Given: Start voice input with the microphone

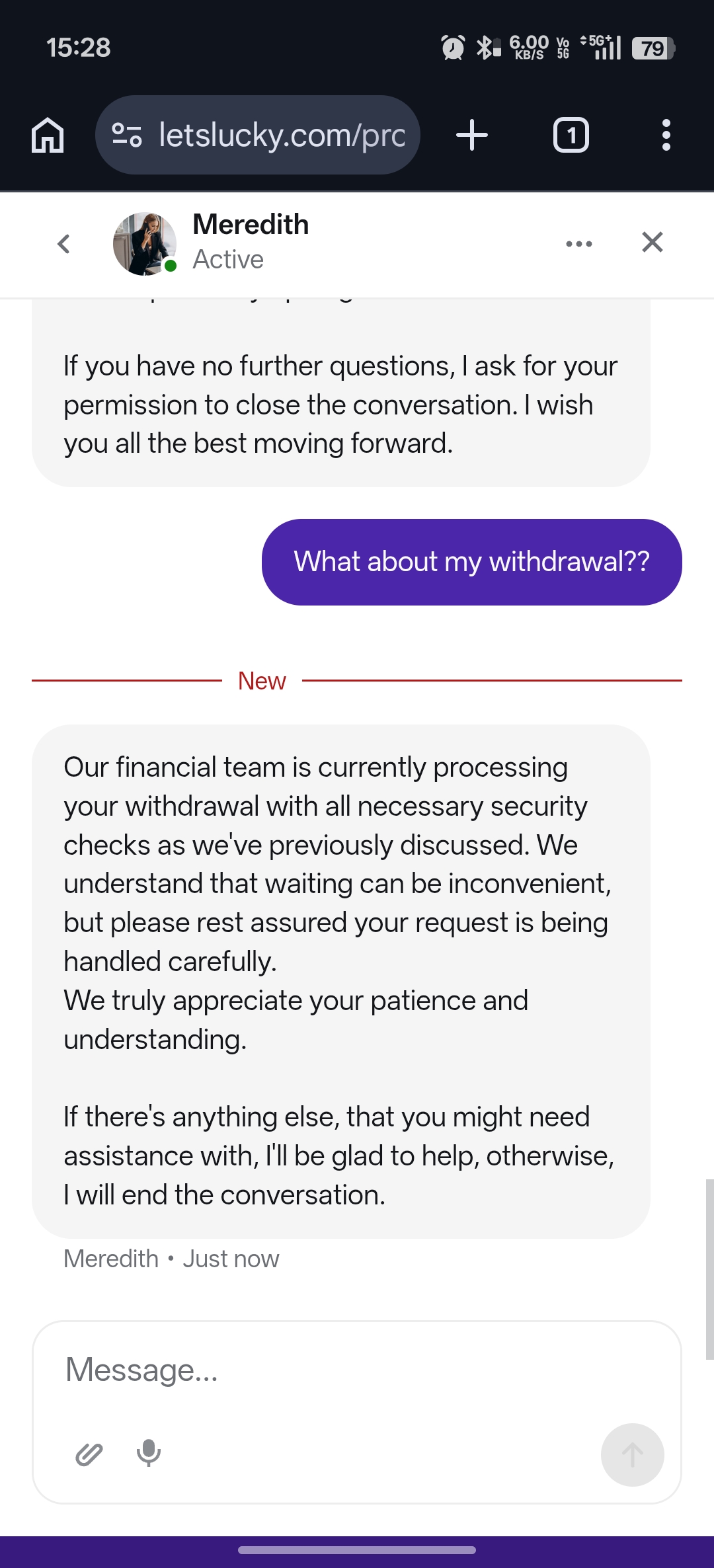Looking at the screenshot, I should pos(149,1453).
